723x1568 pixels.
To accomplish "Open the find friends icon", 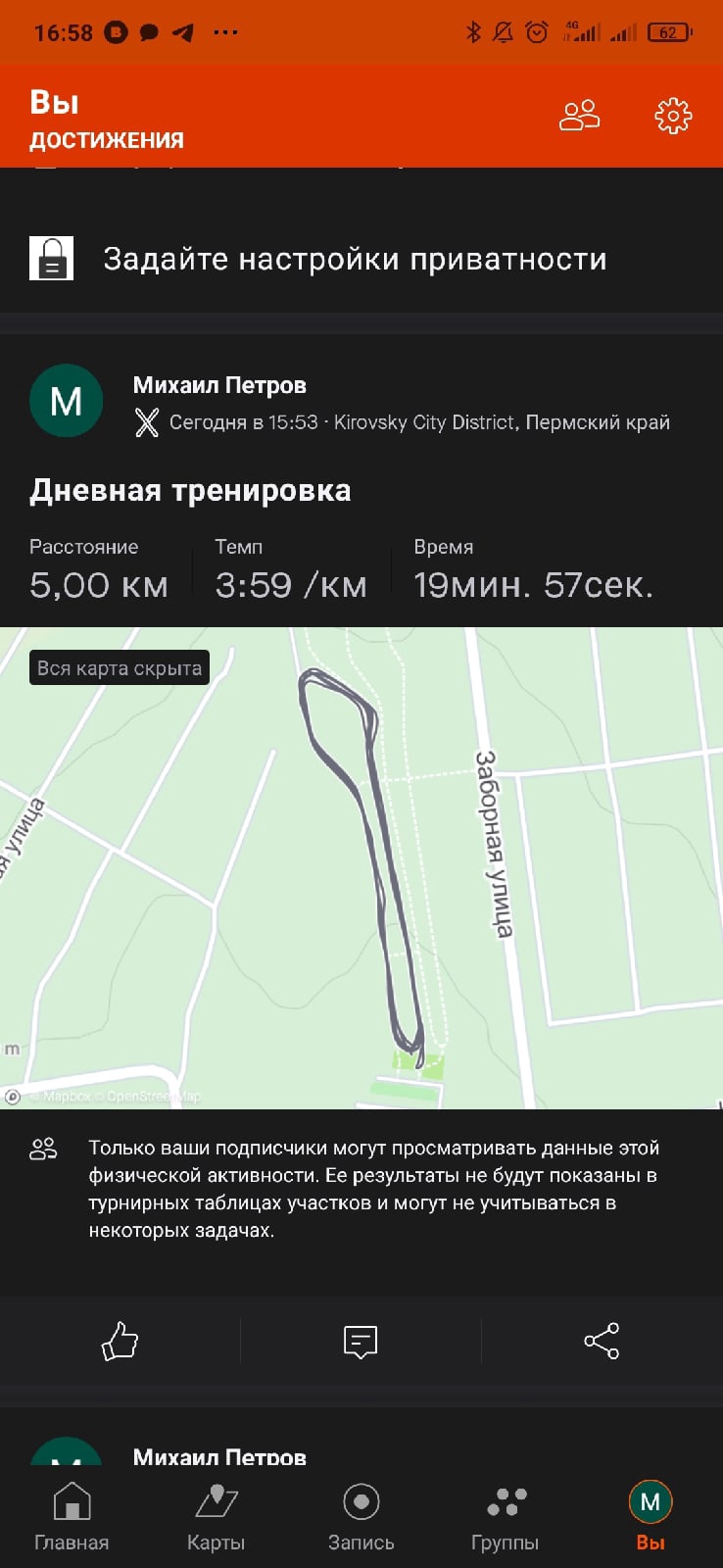I will (x=579, y=116).
